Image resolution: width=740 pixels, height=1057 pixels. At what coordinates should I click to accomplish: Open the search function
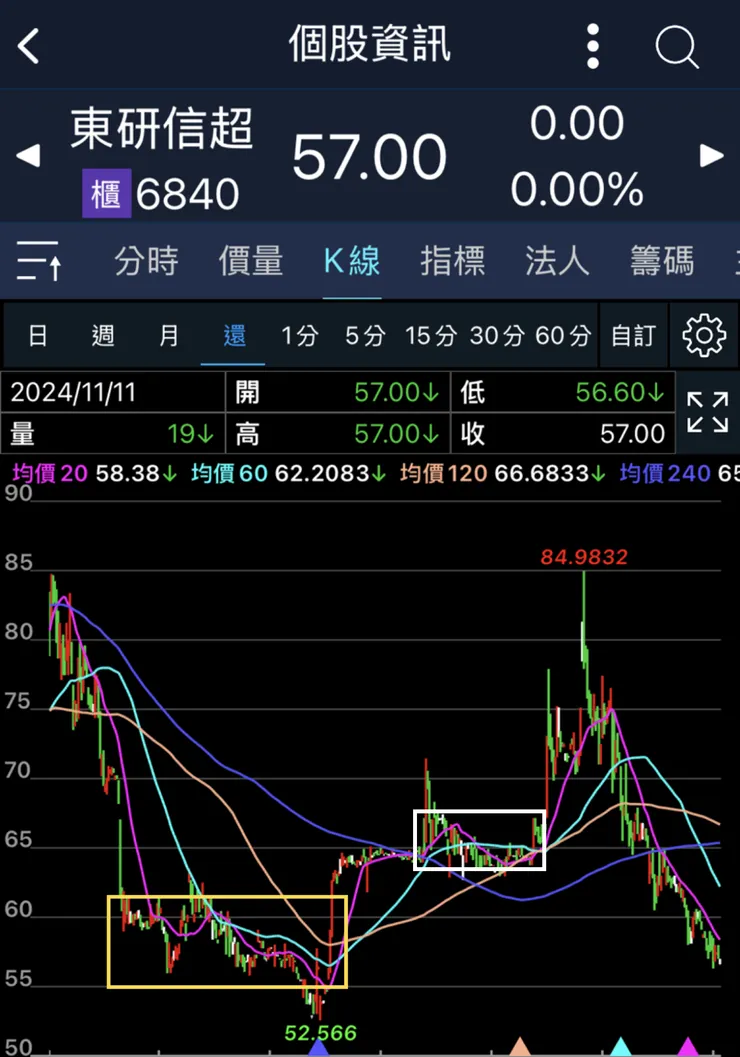(676, 46)
